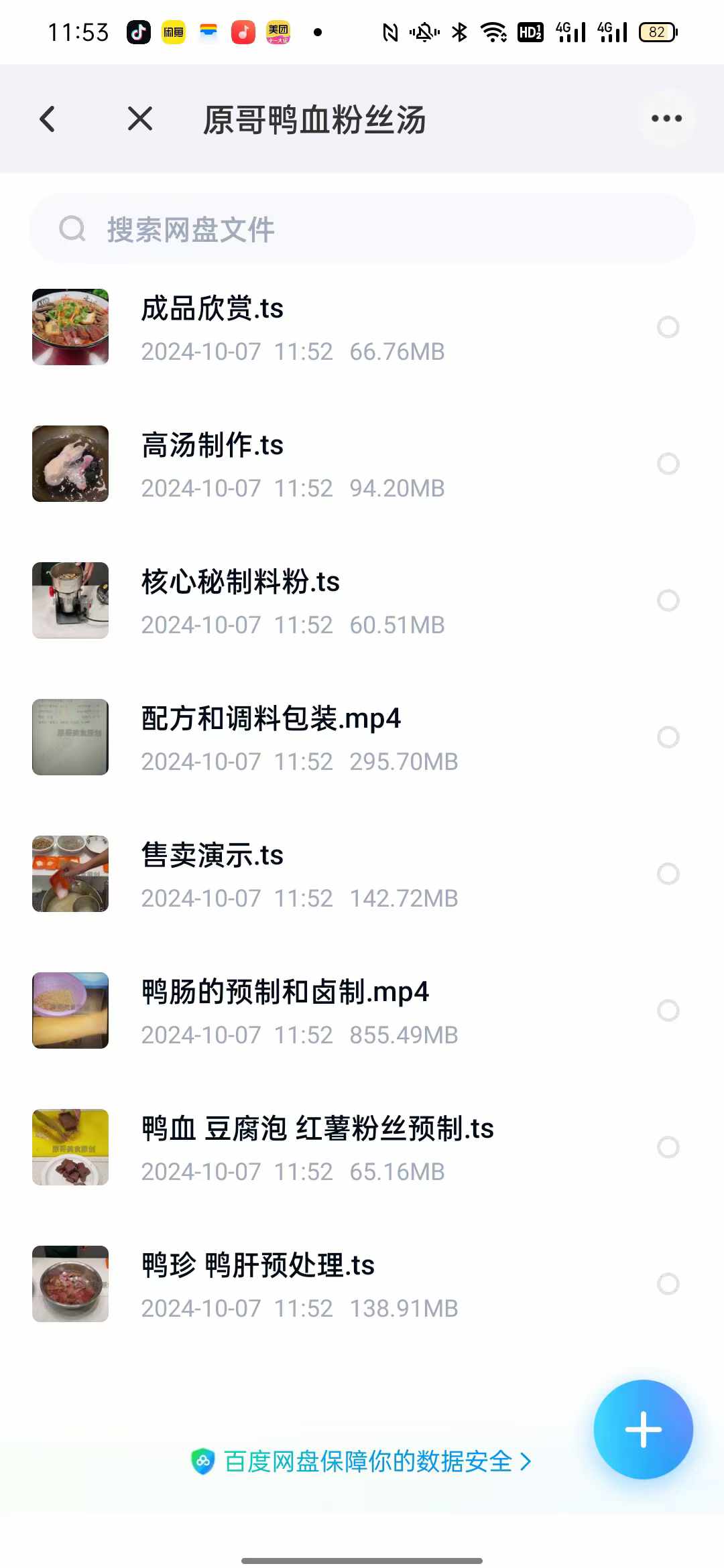Go back using the back arrow
This screenshot has height=1568, width=724.
tap(47, 118)
